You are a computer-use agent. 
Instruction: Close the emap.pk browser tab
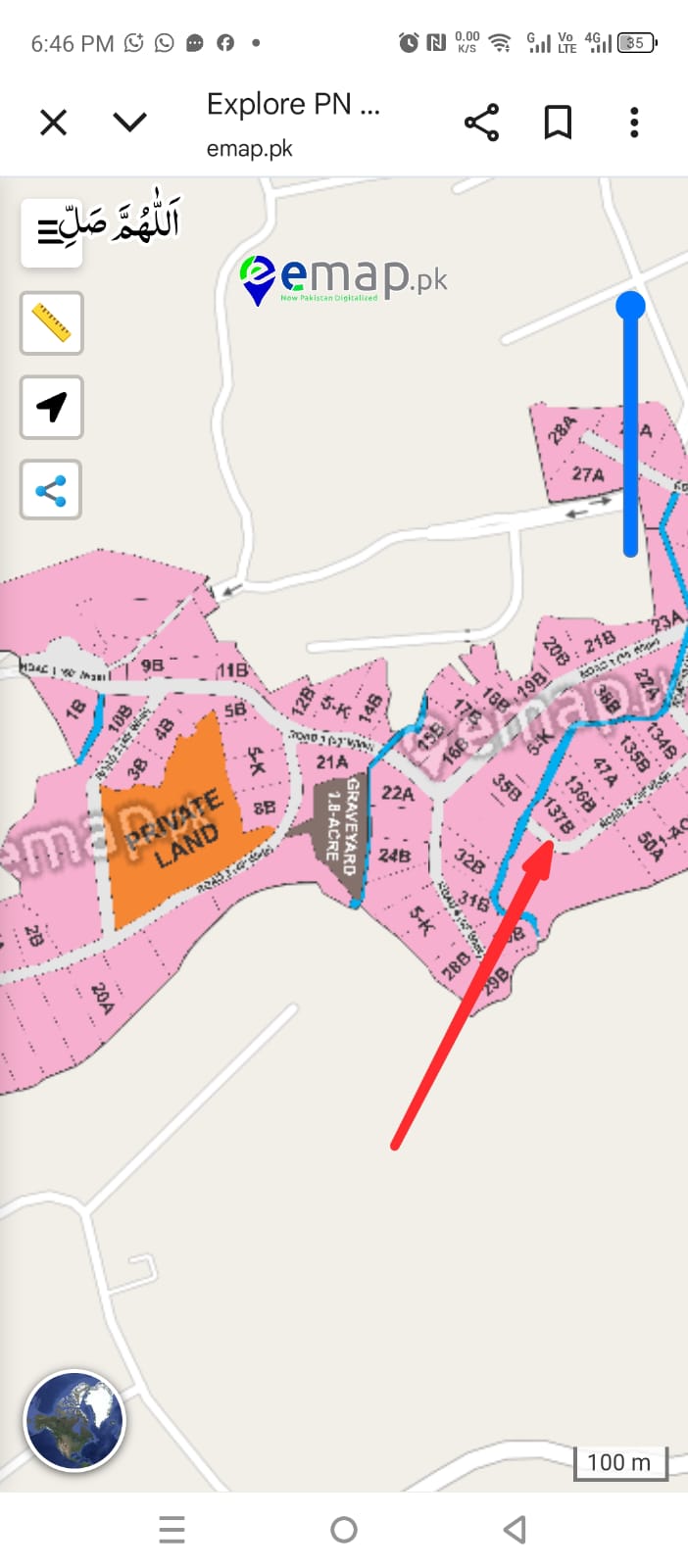54,122
